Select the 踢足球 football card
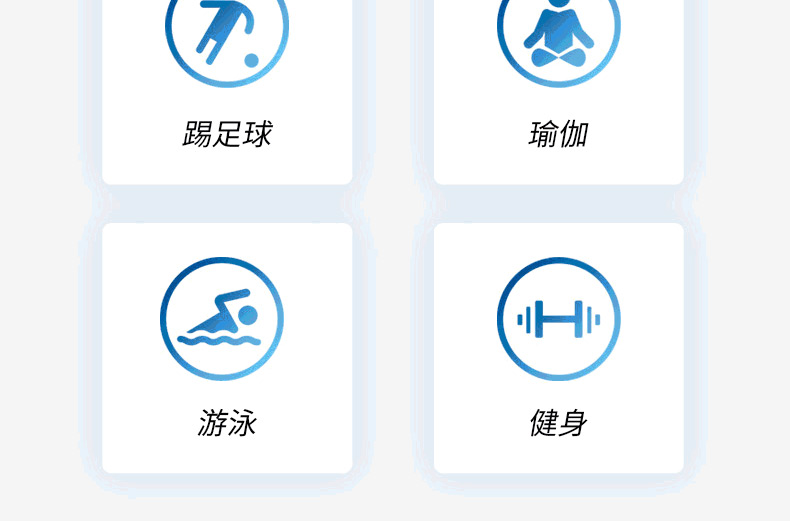 [x=227, y=92]
